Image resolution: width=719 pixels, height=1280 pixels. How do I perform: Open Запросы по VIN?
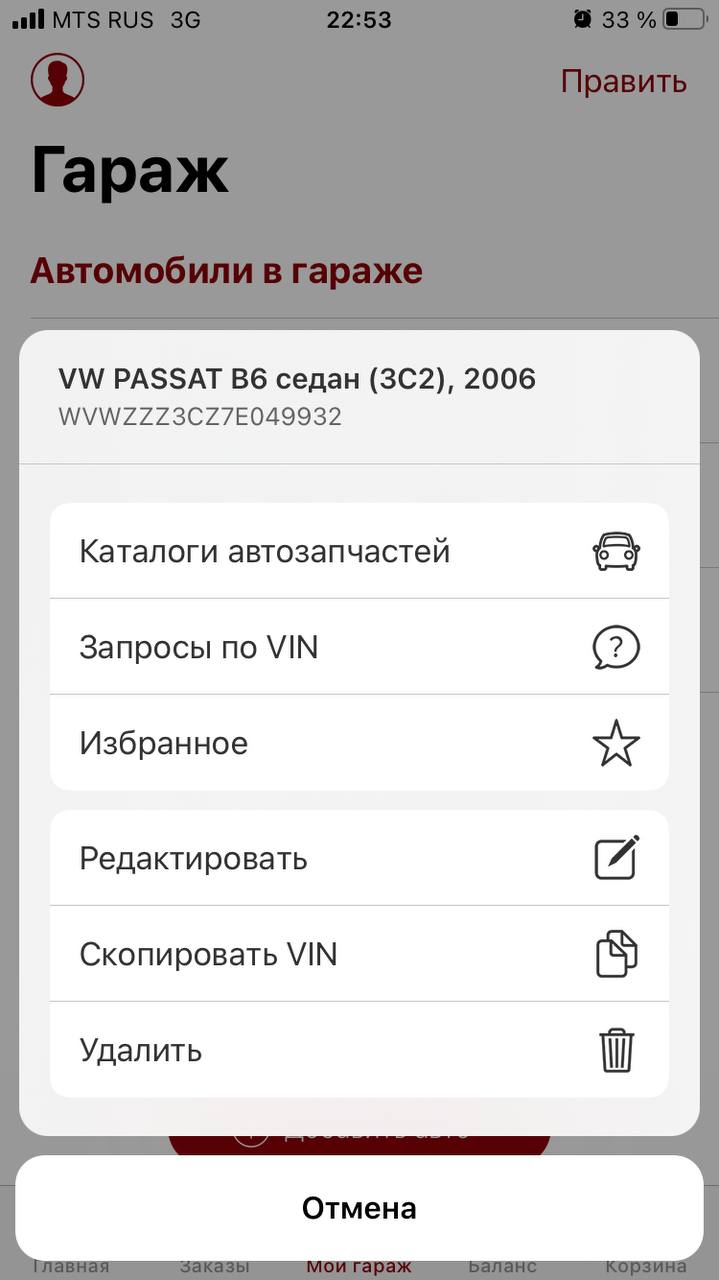[x=359, y=647]
